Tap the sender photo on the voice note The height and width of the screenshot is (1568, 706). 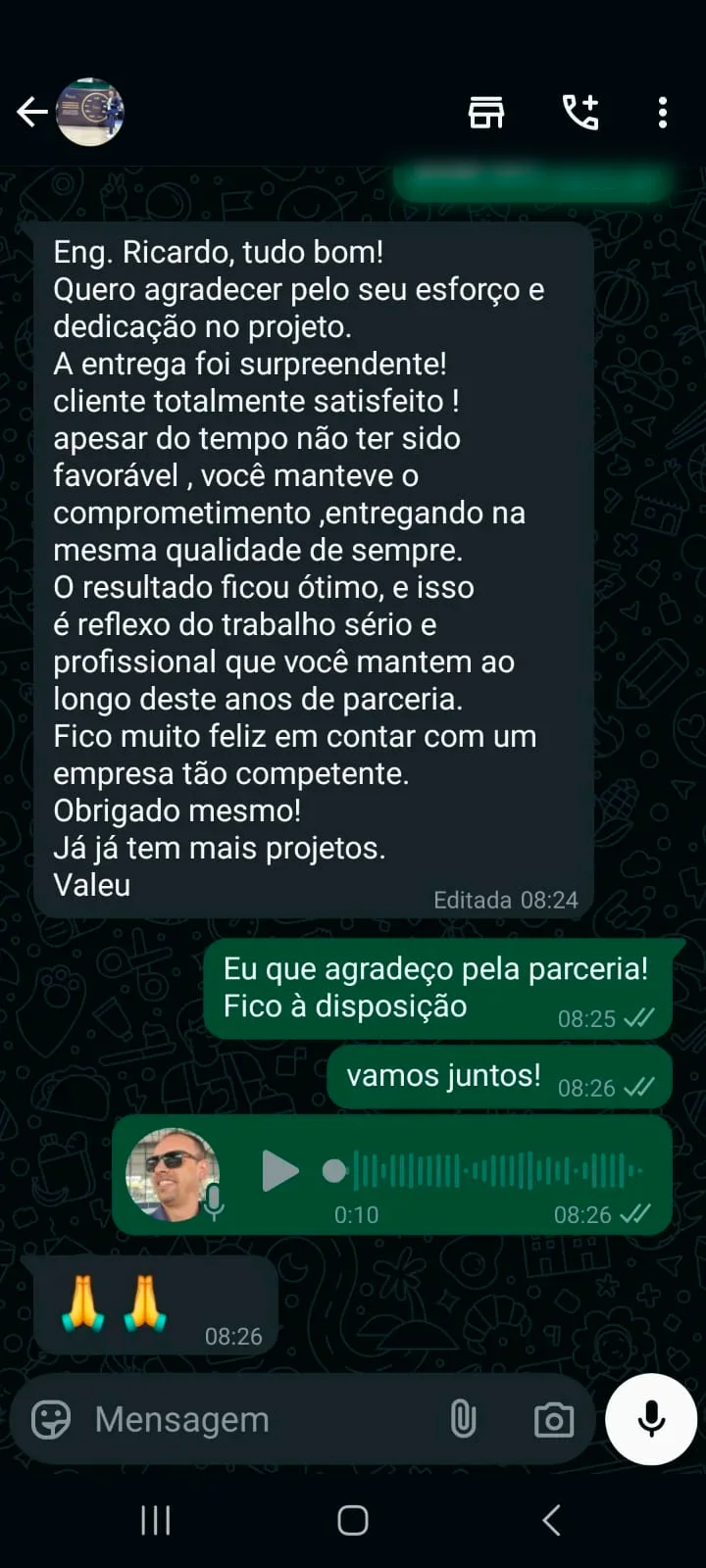pos(173,1171)
